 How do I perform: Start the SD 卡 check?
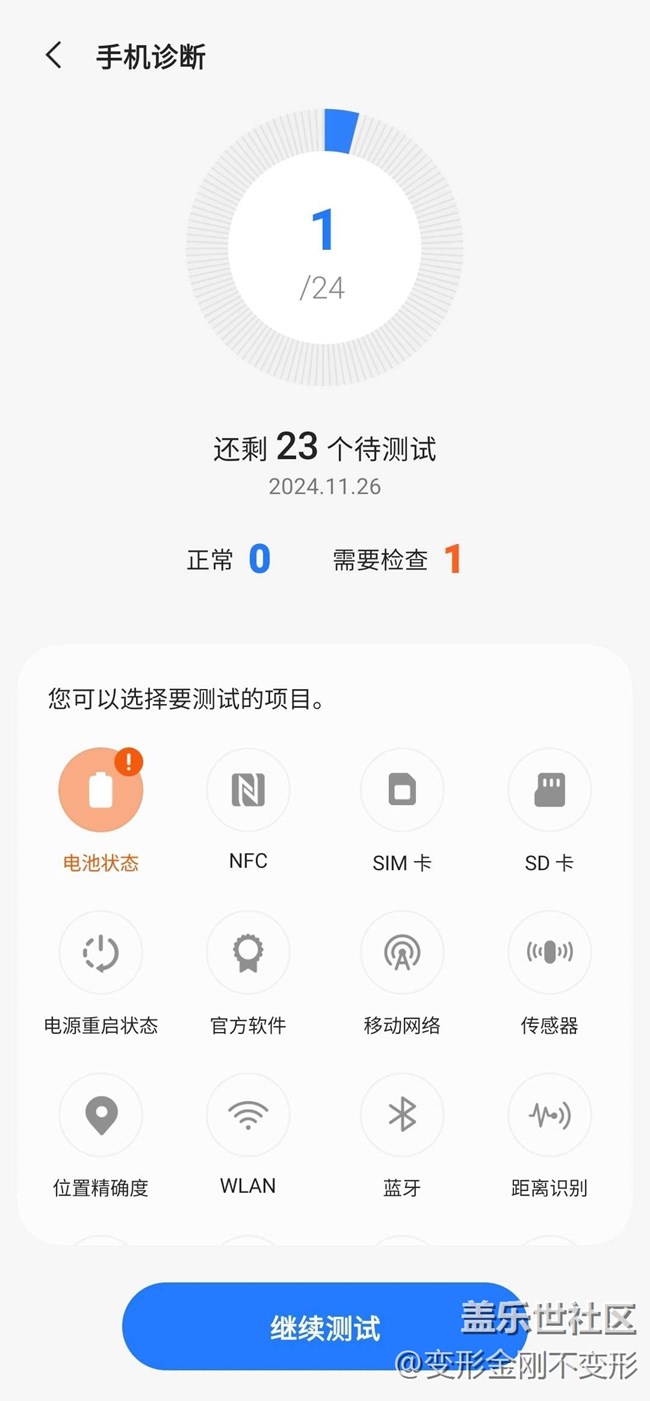click(x=549, y=790)
